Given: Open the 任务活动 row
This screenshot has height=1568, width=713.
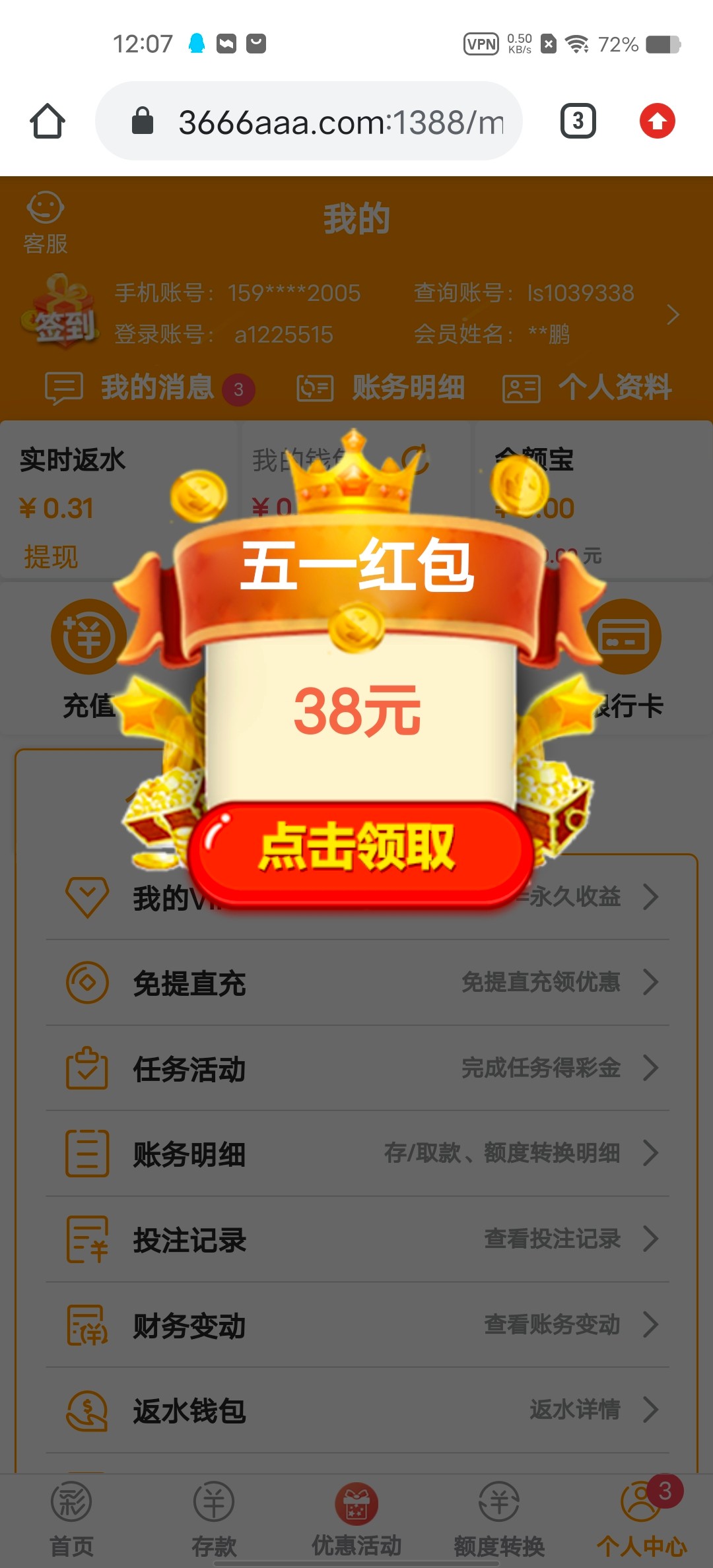Looking at the screenshot, I should pyautogui.click(x=356, y=1068).
